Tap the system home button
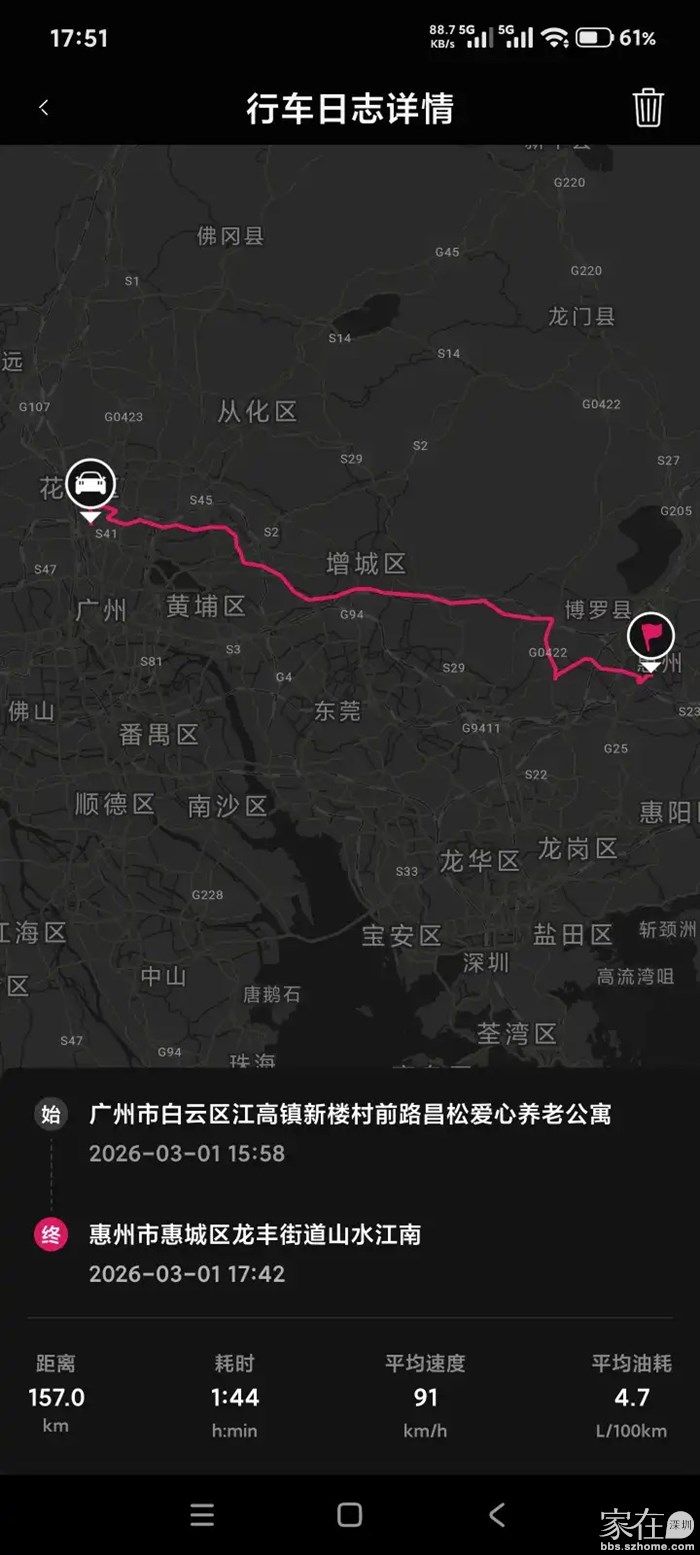This screenshot has width=700, height=1555. 350,1514
